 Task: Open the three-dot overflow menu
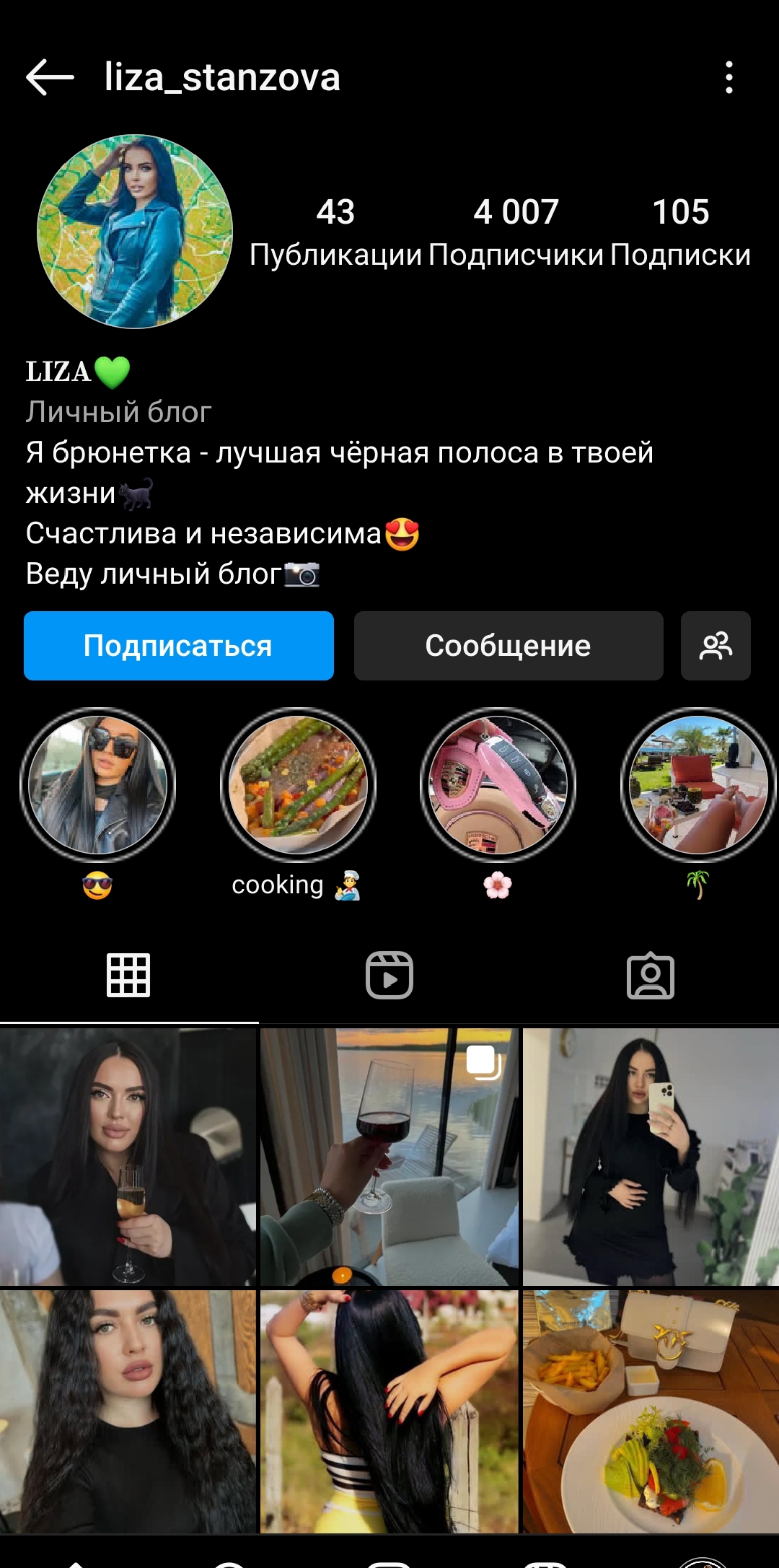(x=729, y=77)
